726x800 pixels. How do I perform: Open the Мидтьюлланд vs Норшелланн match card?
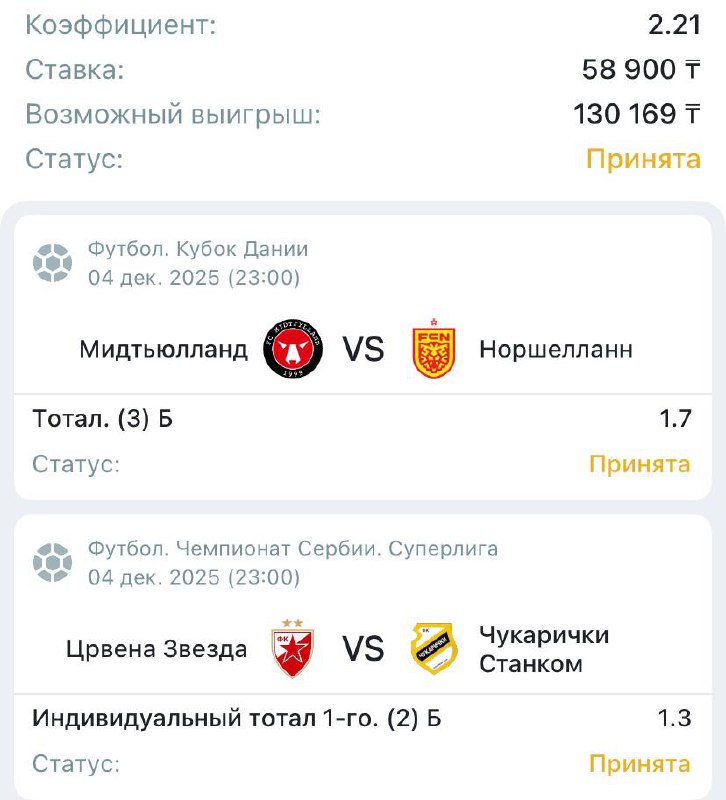(362, 350)
